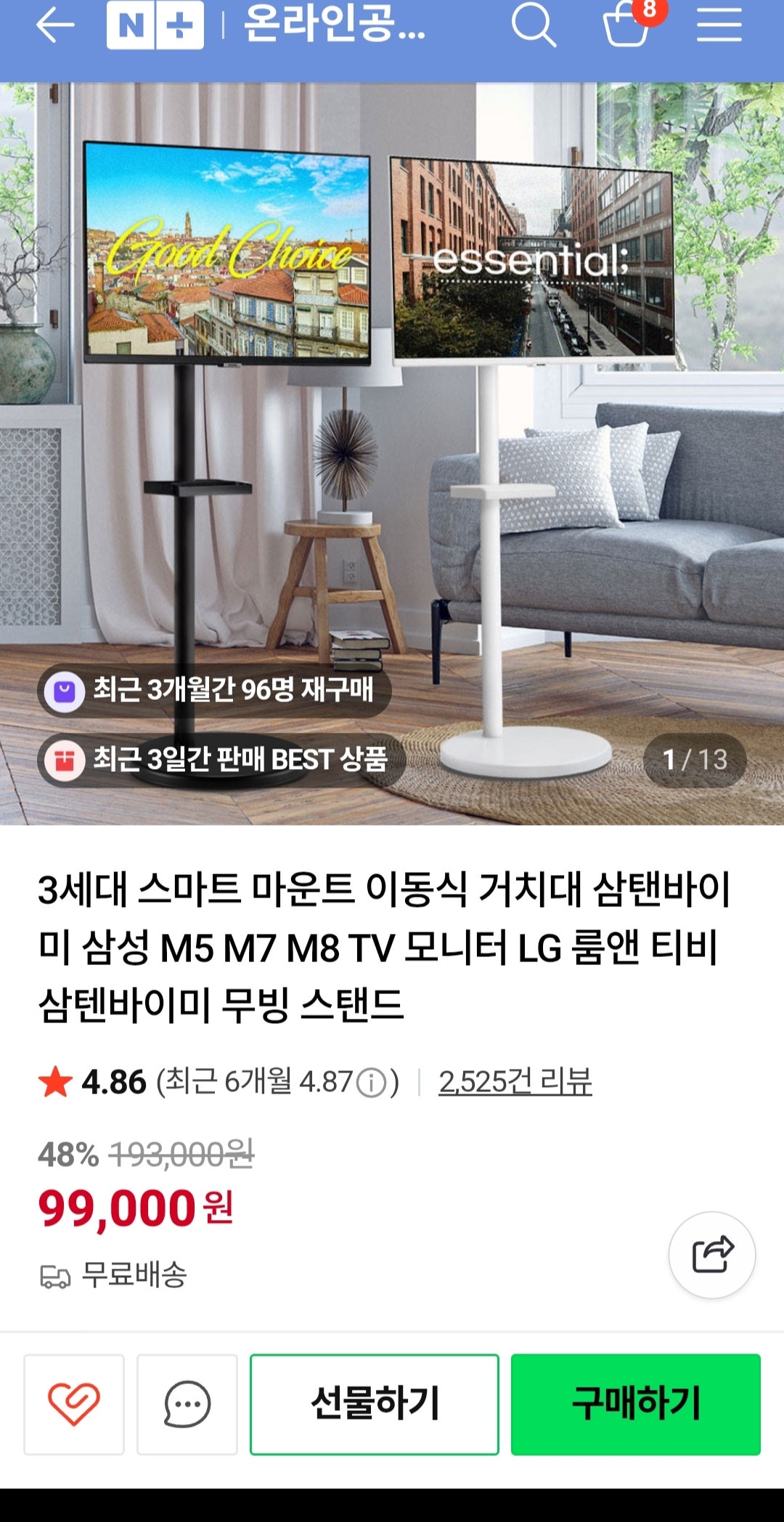Go back using the top arrow
The width and height of the screenshot is (784, 1522).
coord(55,25)
